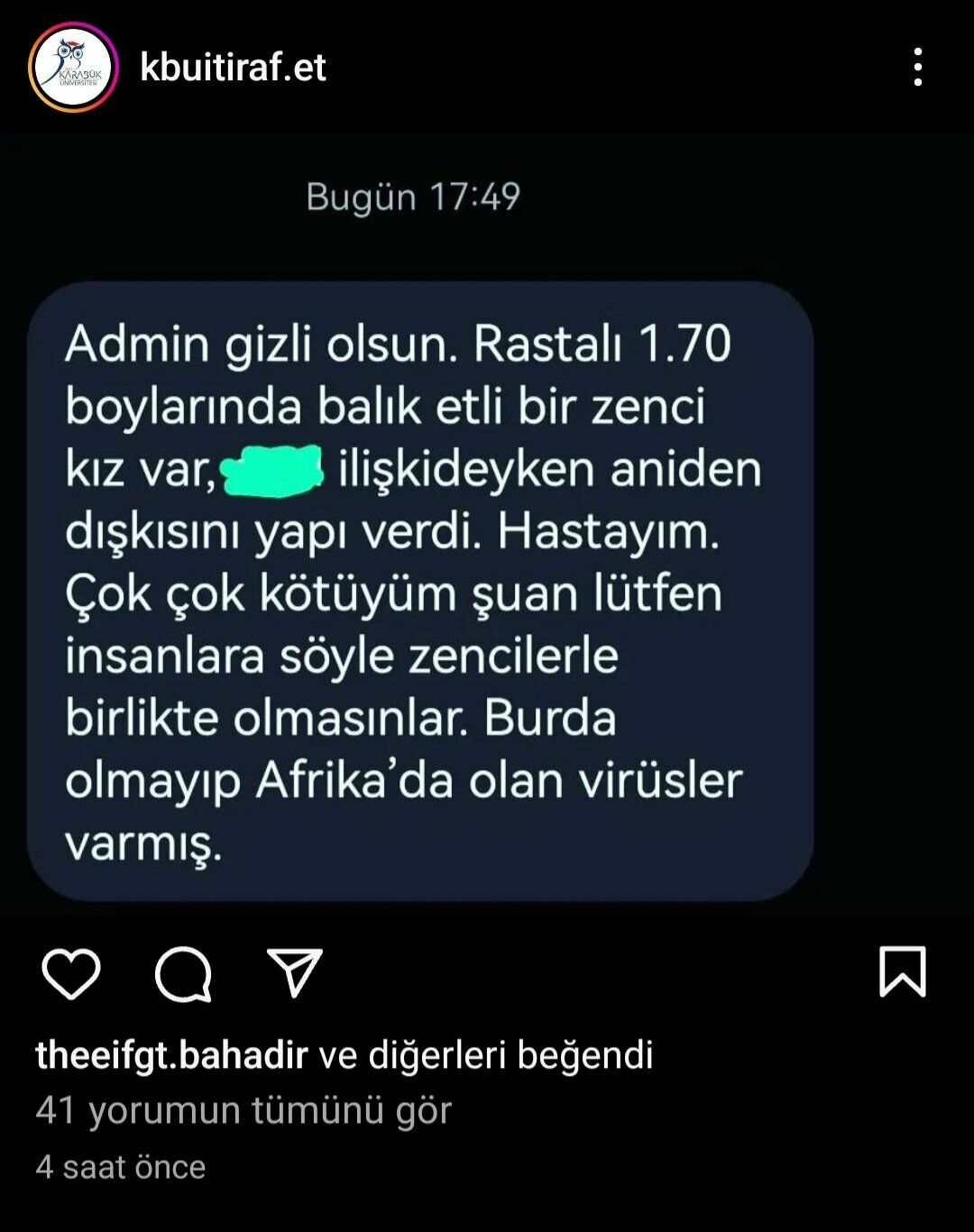
Task: Tap the dark message bubble screenshot
Action: point(424,595)
